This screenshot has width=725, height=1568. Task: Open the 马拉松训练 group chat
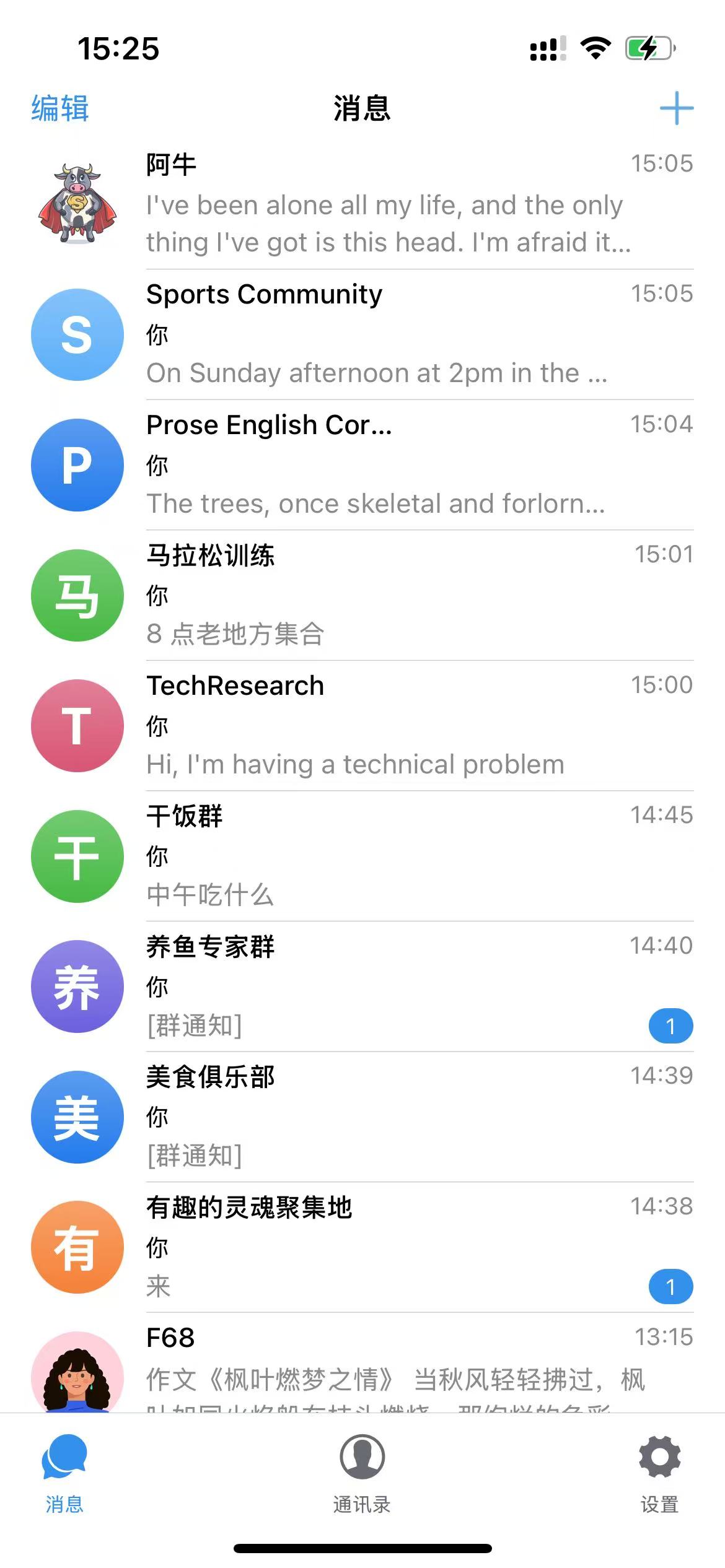pyautogui.click(x=384, y=595)
